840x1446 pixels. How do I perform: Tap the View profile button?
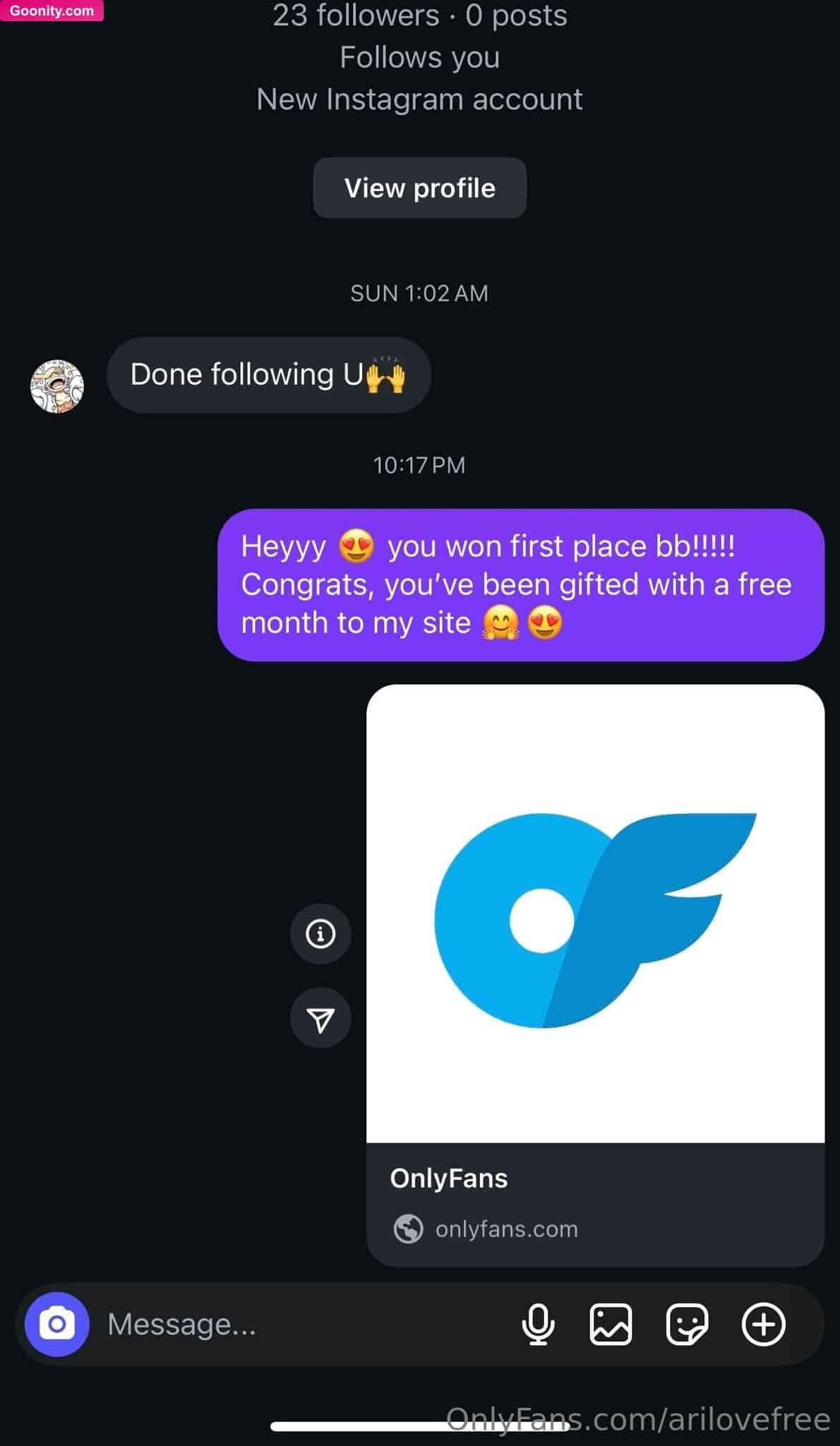(419, 188)
